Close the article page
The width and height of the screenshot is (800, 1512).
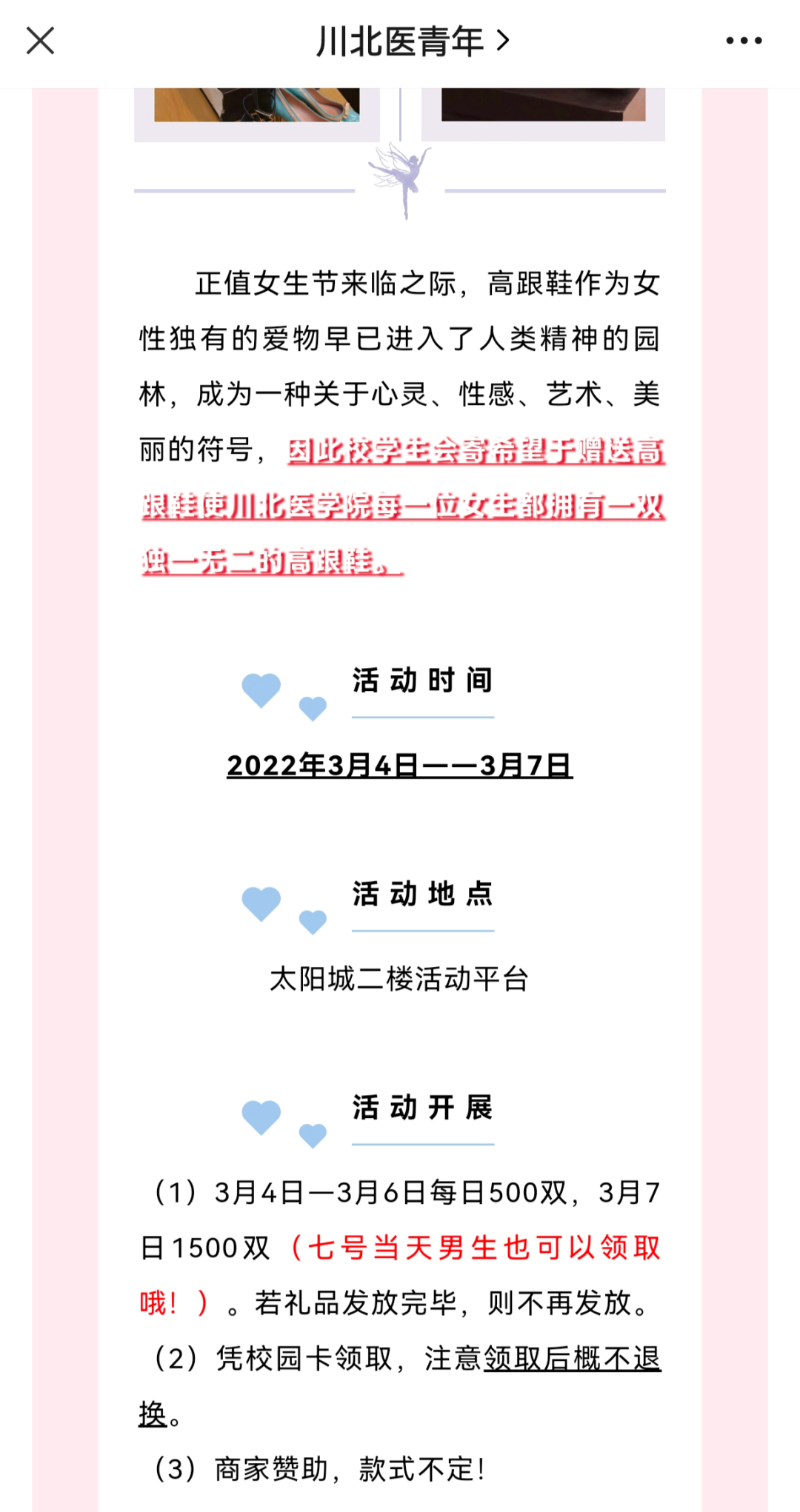coord(41,41)
